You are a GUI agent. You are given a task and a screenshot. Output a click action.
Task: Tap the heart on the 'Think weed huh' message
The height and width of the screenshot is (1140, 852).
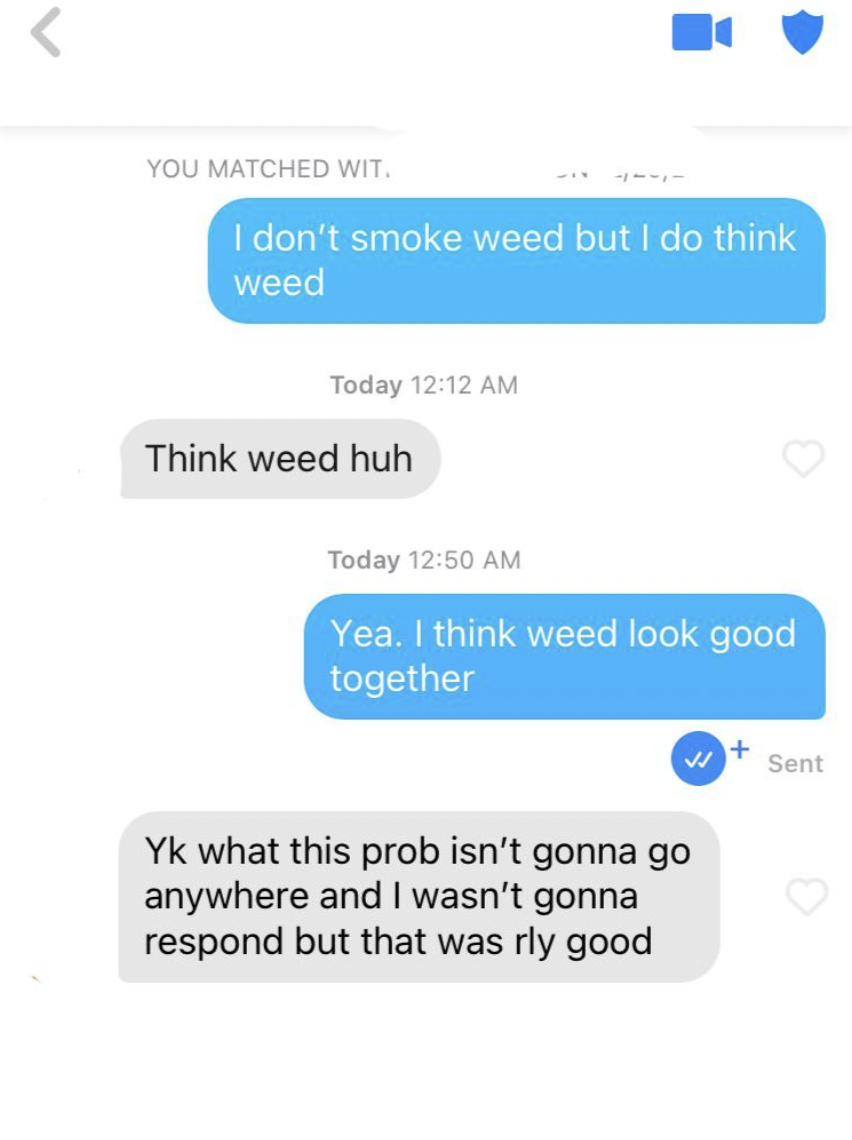(803, 459)
